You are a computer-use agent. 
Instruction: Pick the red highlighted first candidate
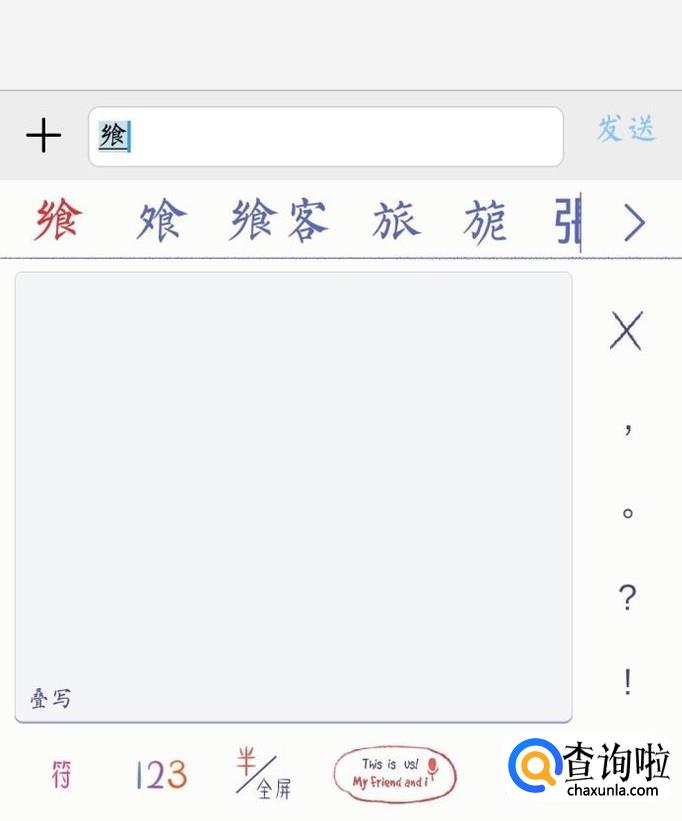(58, 221)
